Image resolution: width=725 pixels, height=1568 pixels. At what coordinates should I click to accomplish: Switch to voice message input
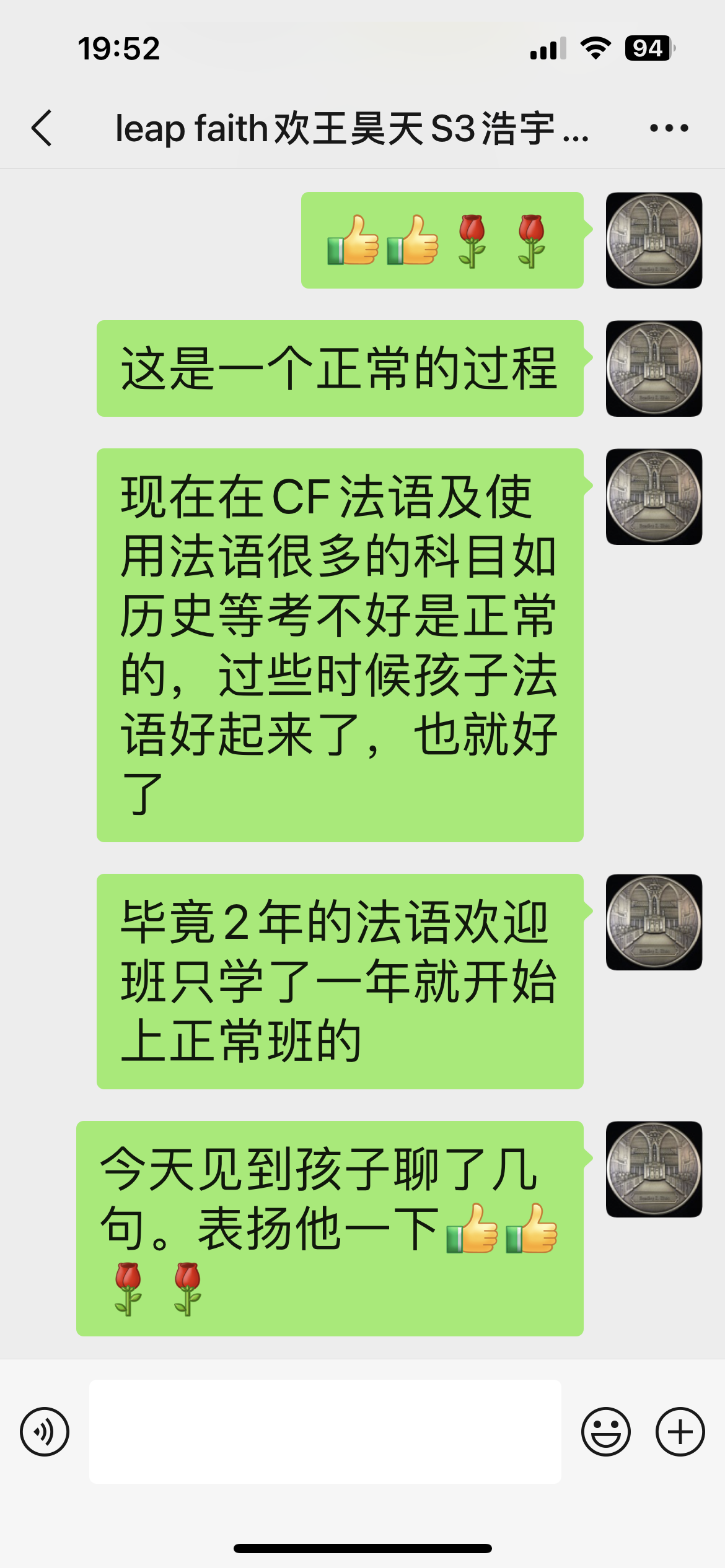point(45,1431)
